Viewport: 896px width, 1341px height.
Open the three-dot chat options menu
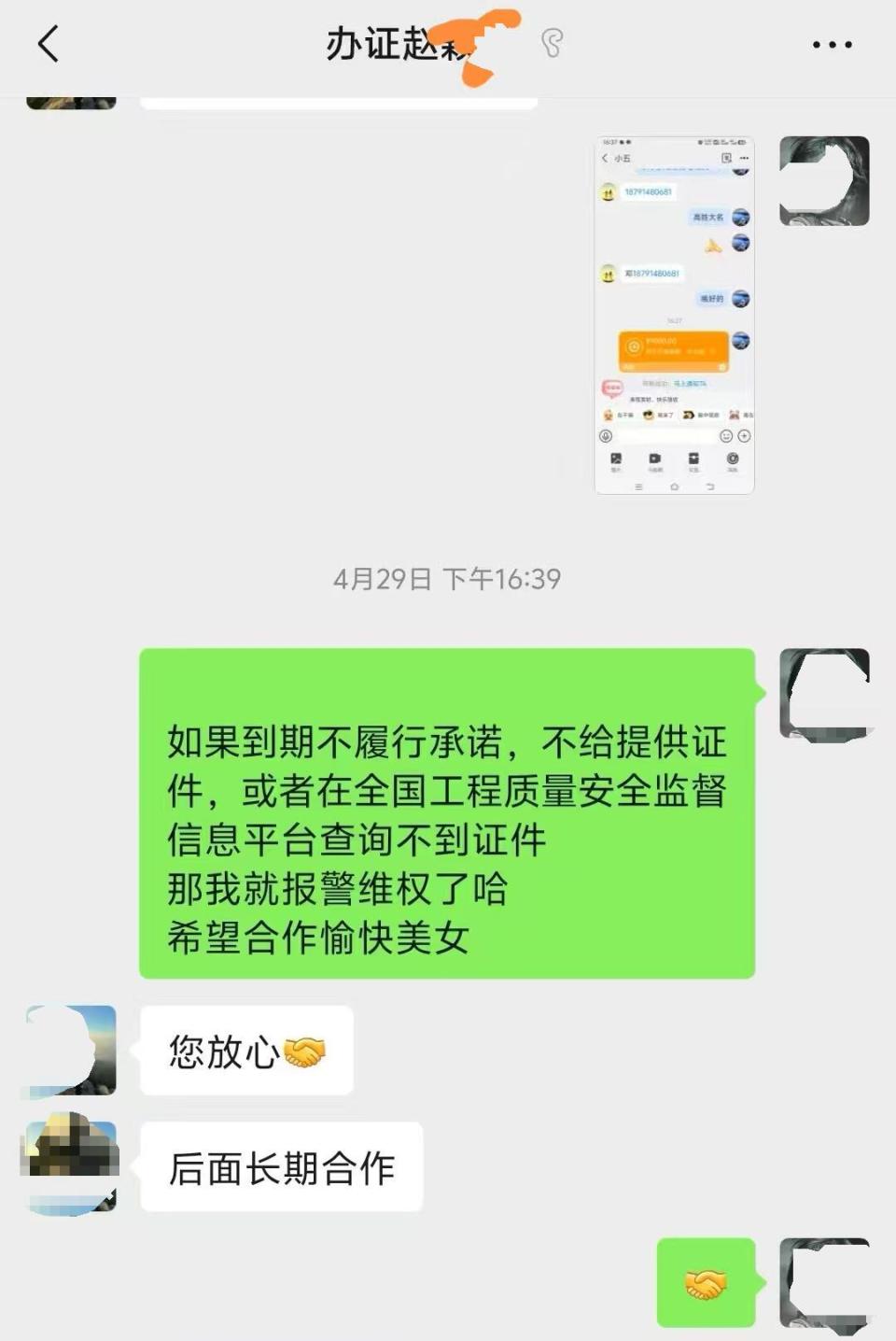click(x=831, y=44)
